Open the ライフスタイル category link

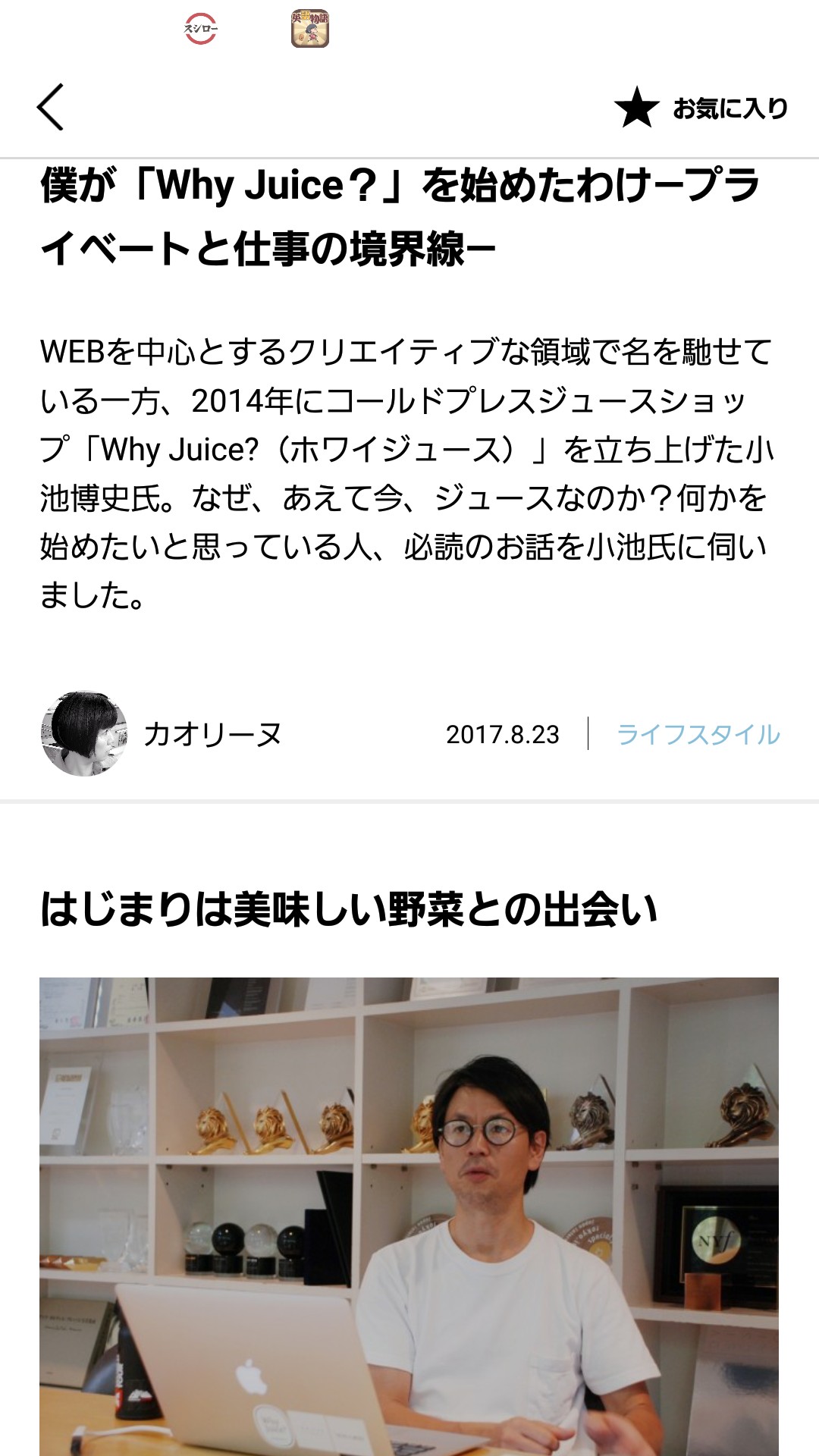click(x=698, y=734)
